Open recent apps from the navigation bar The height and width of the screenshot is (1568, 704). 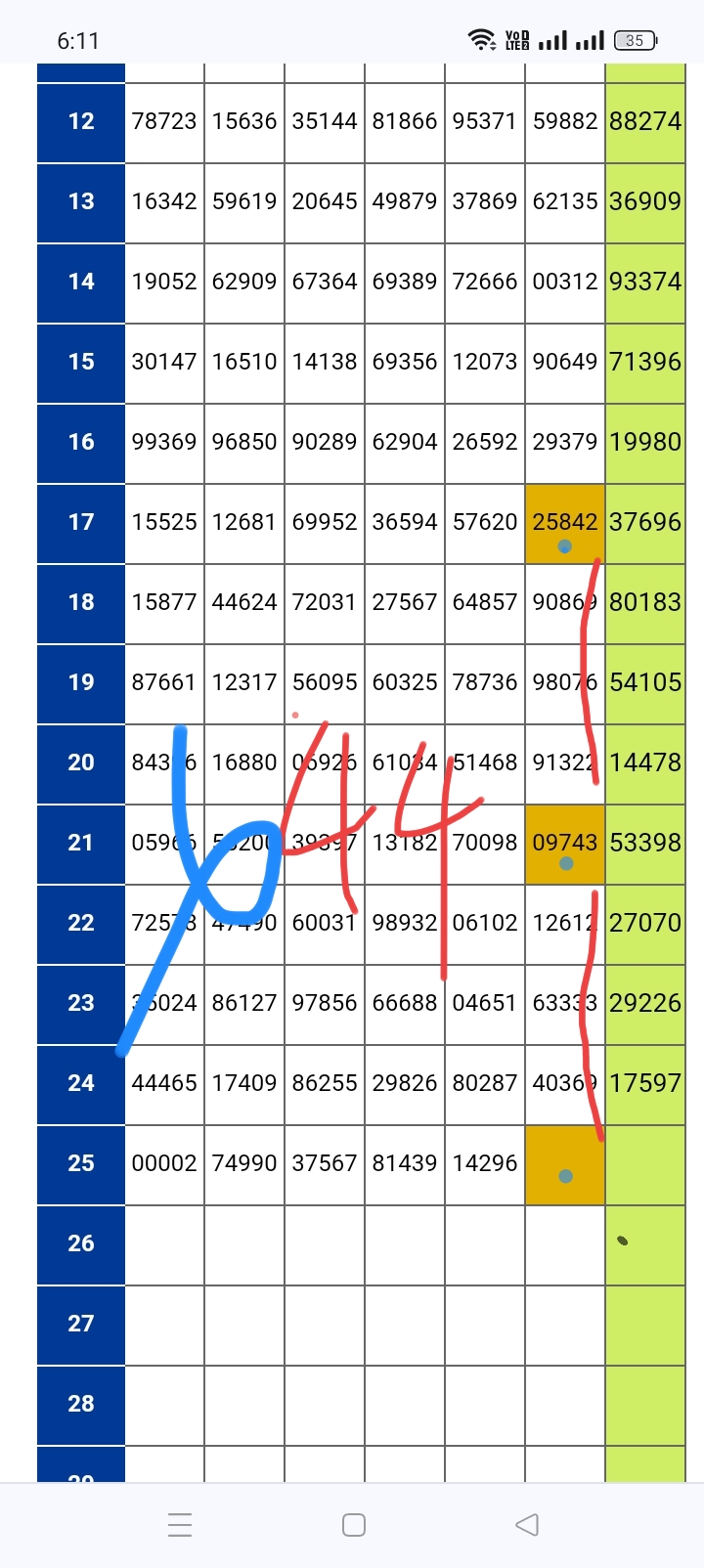tap(180, 1525)
